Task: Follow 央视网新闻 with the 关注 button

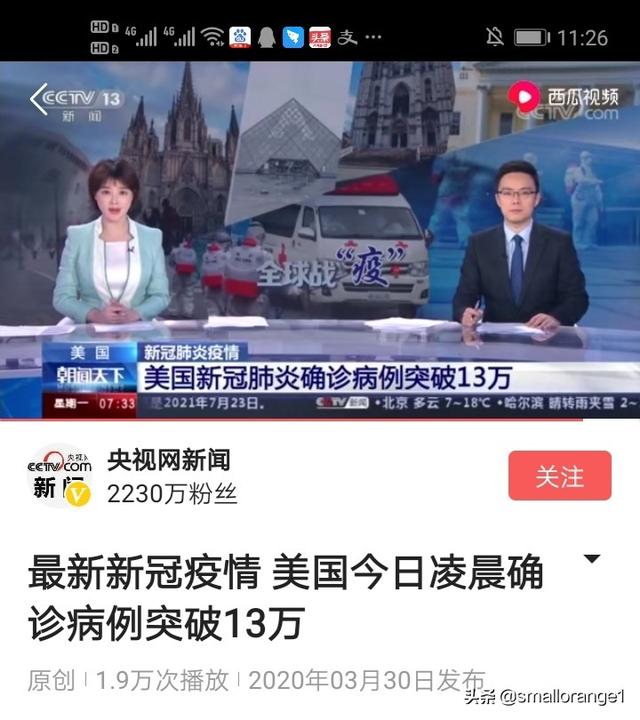Action: coord(559,476)
